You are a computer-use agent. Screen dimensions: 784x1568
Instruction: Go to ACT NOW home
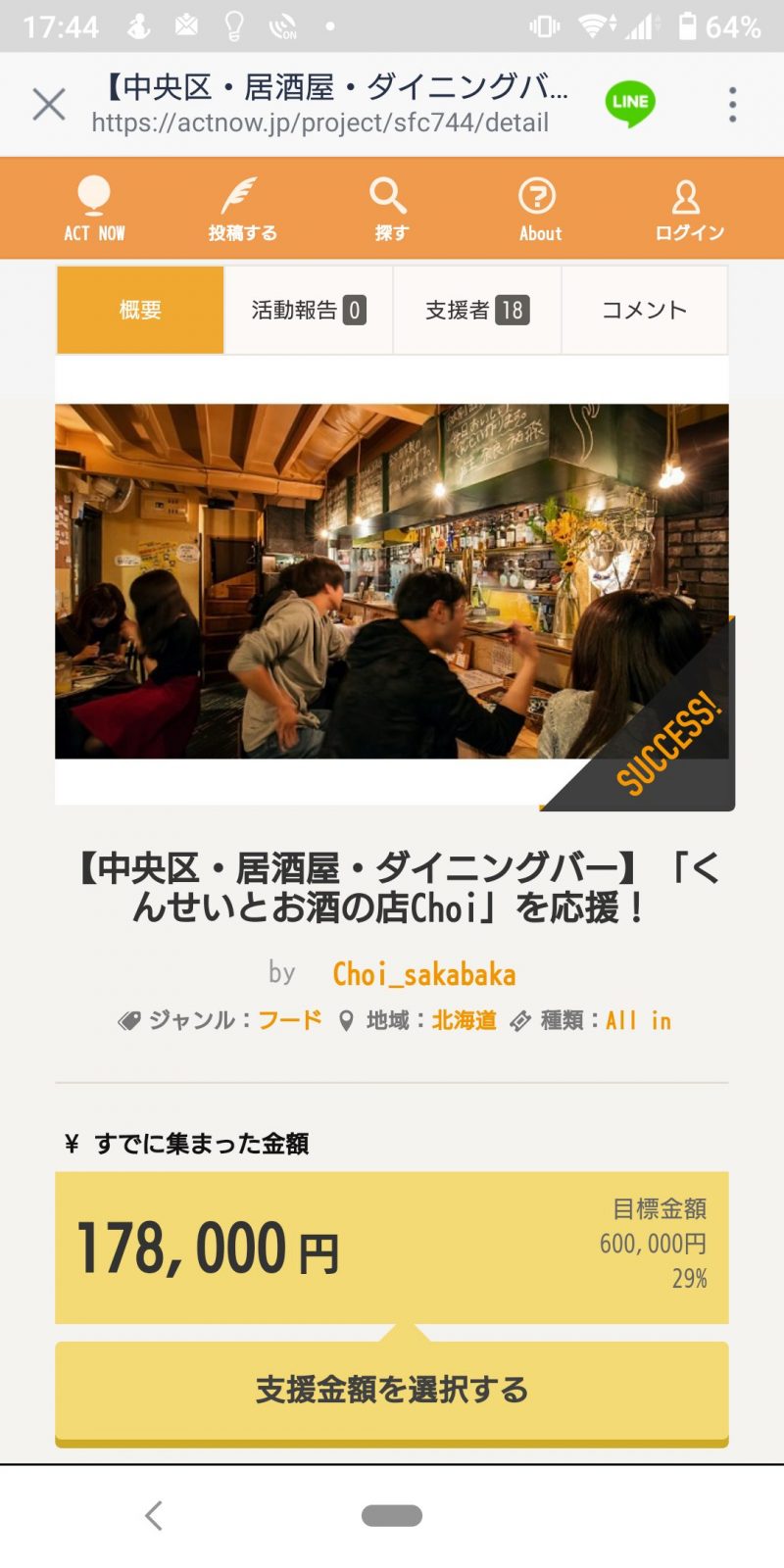(x=94, y=209)
